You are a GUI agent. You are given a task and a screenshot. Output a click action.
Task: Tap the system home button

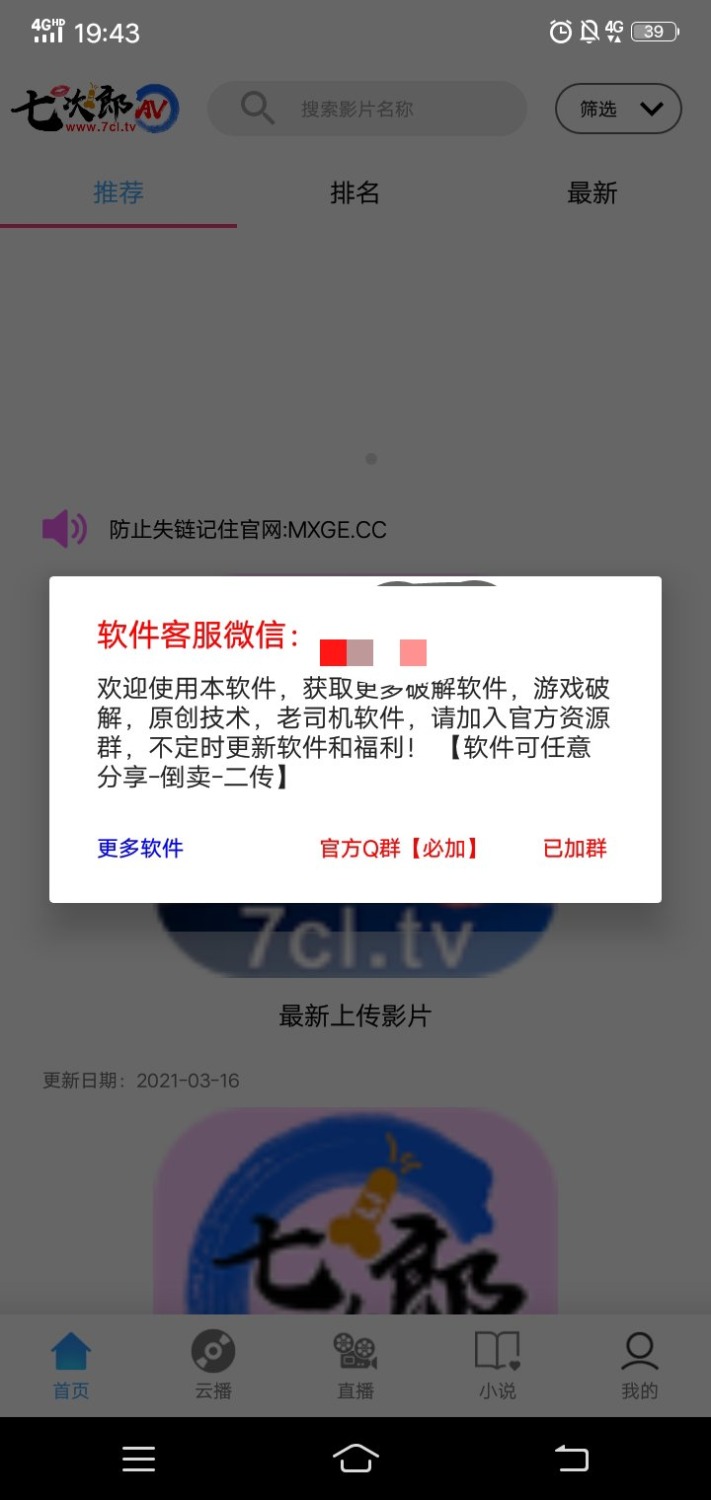click(355, 1459)
